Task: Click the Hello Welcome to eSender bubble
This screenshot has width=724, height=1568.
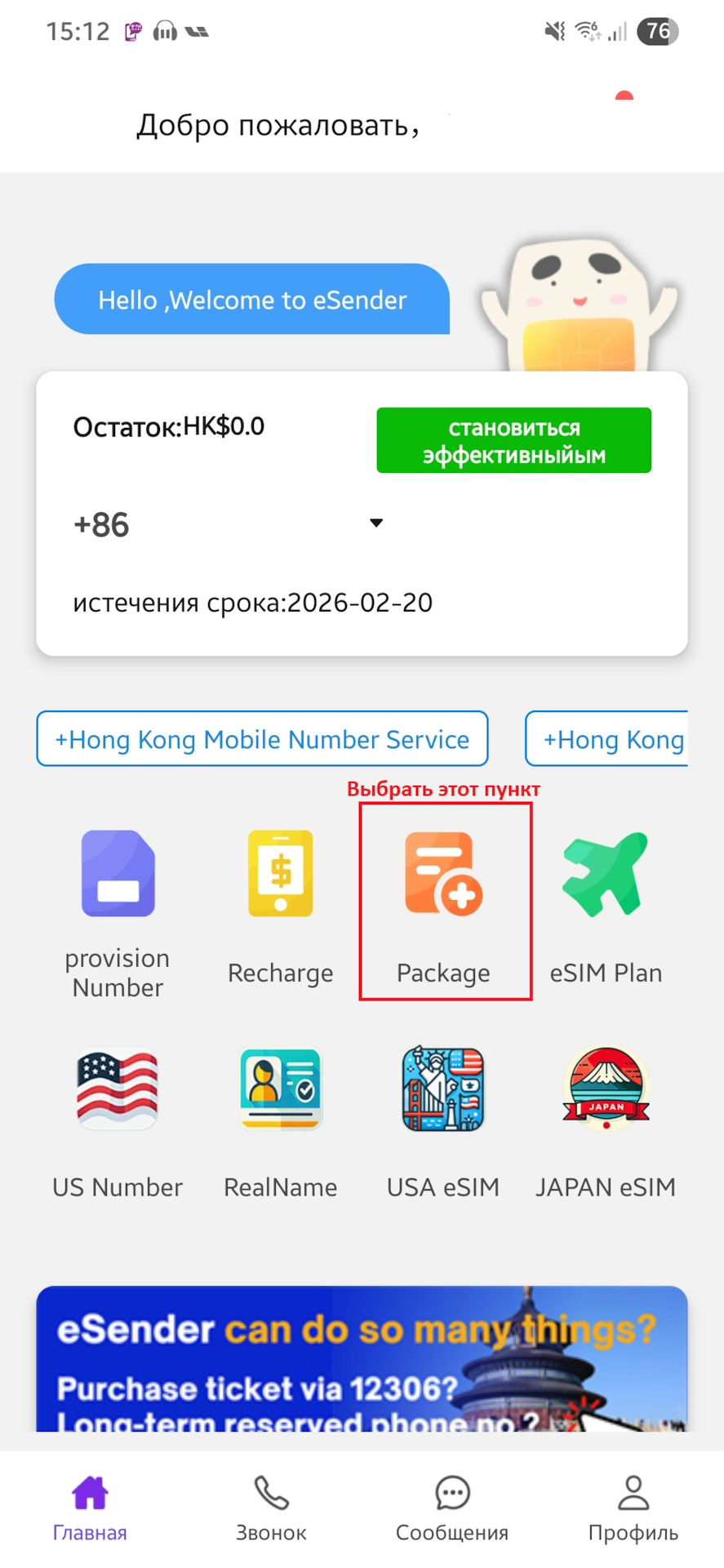Action: point(251,300)
